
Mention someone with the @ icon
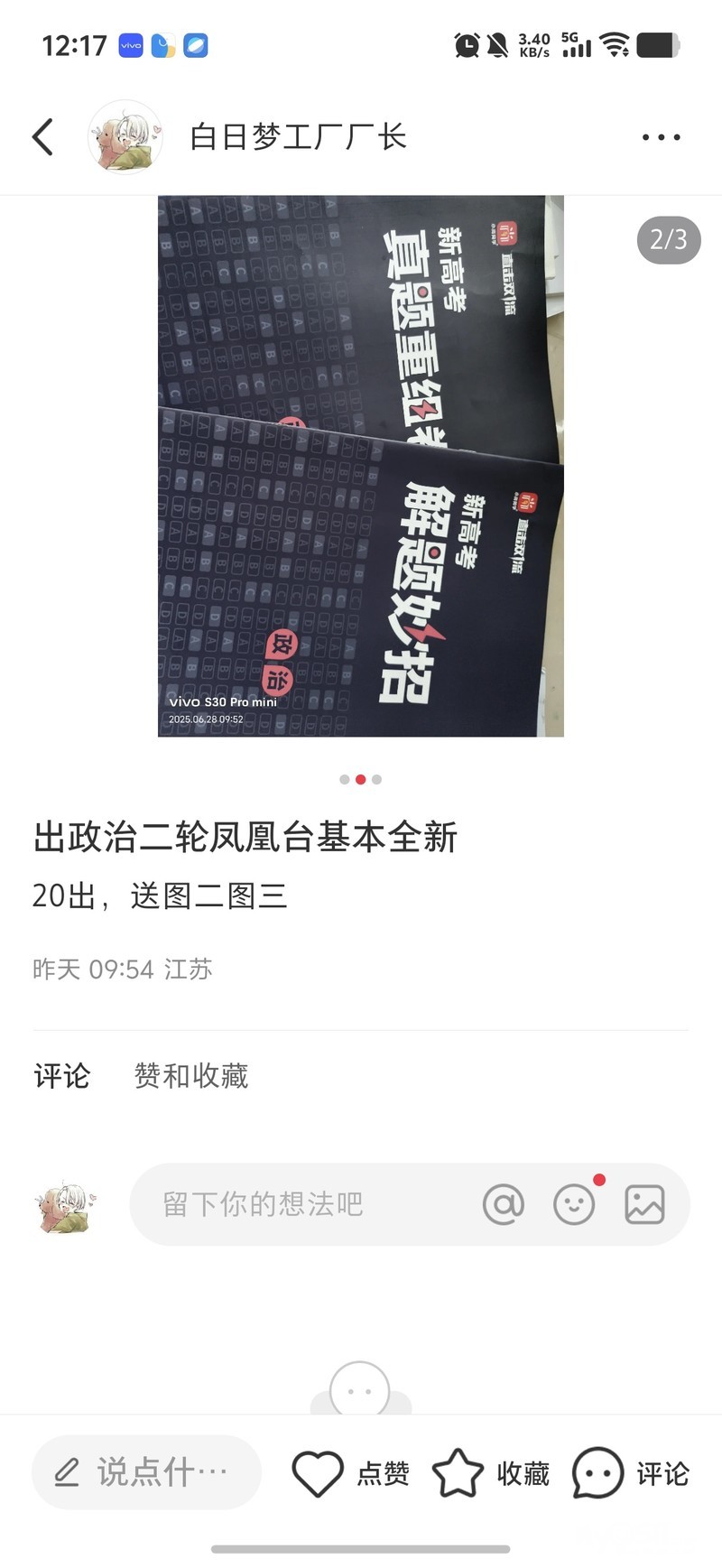tap(504, 1204)
